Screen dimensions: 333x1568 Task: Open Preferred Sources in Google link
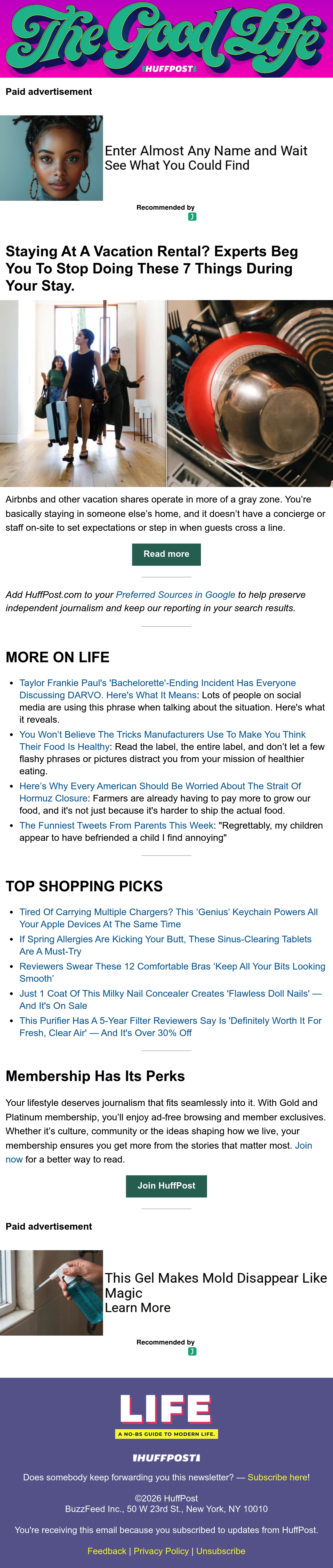point(175,595)
